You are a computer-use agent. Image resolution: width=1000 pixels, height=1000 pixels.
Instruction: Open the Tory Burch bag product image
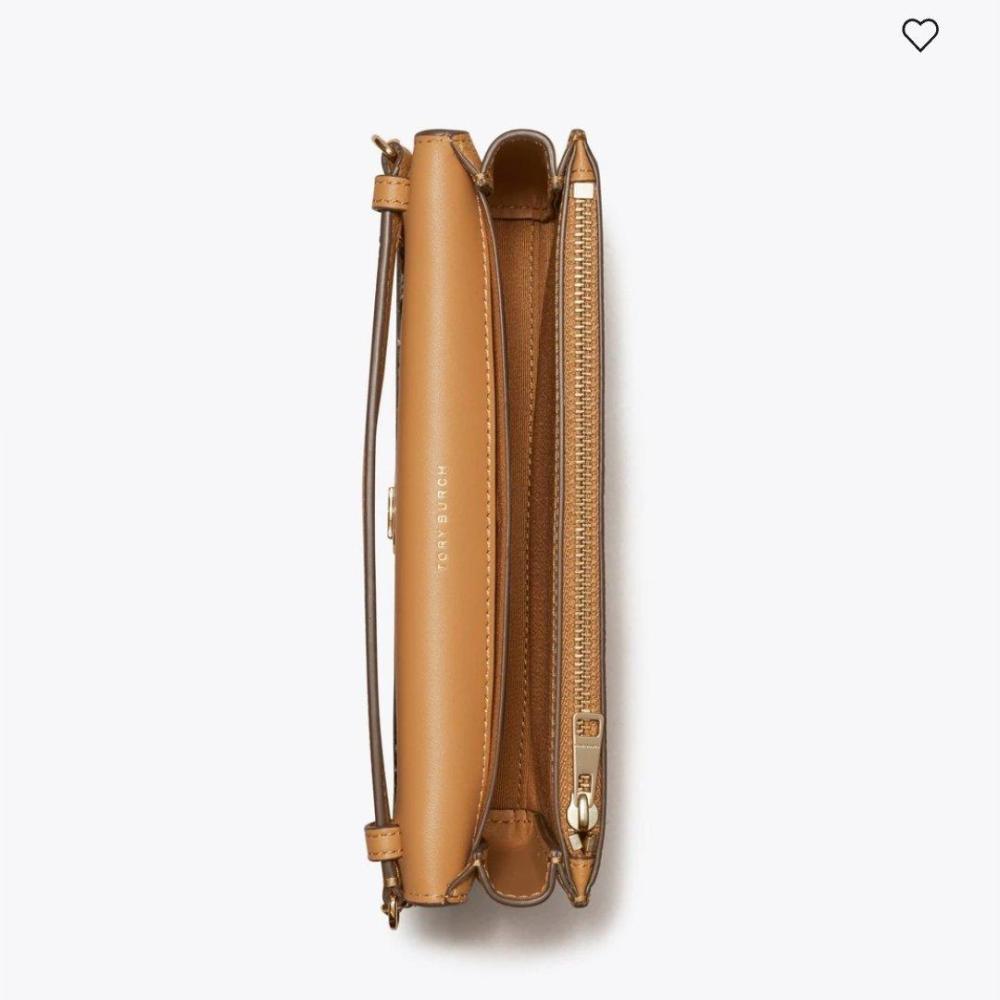pyautogui.click(x=490, y=515)
